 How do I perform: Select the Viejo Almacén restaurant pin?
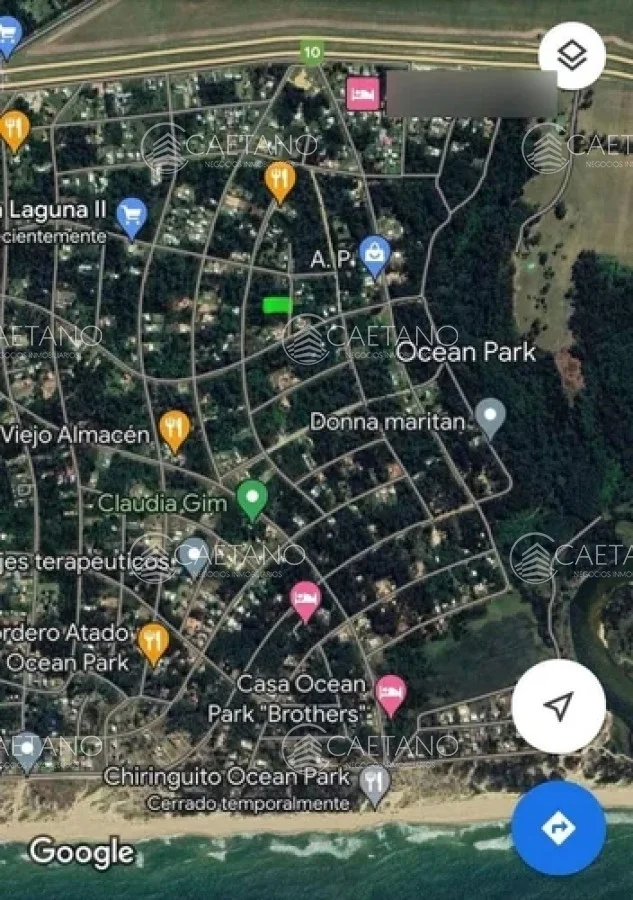175,429
